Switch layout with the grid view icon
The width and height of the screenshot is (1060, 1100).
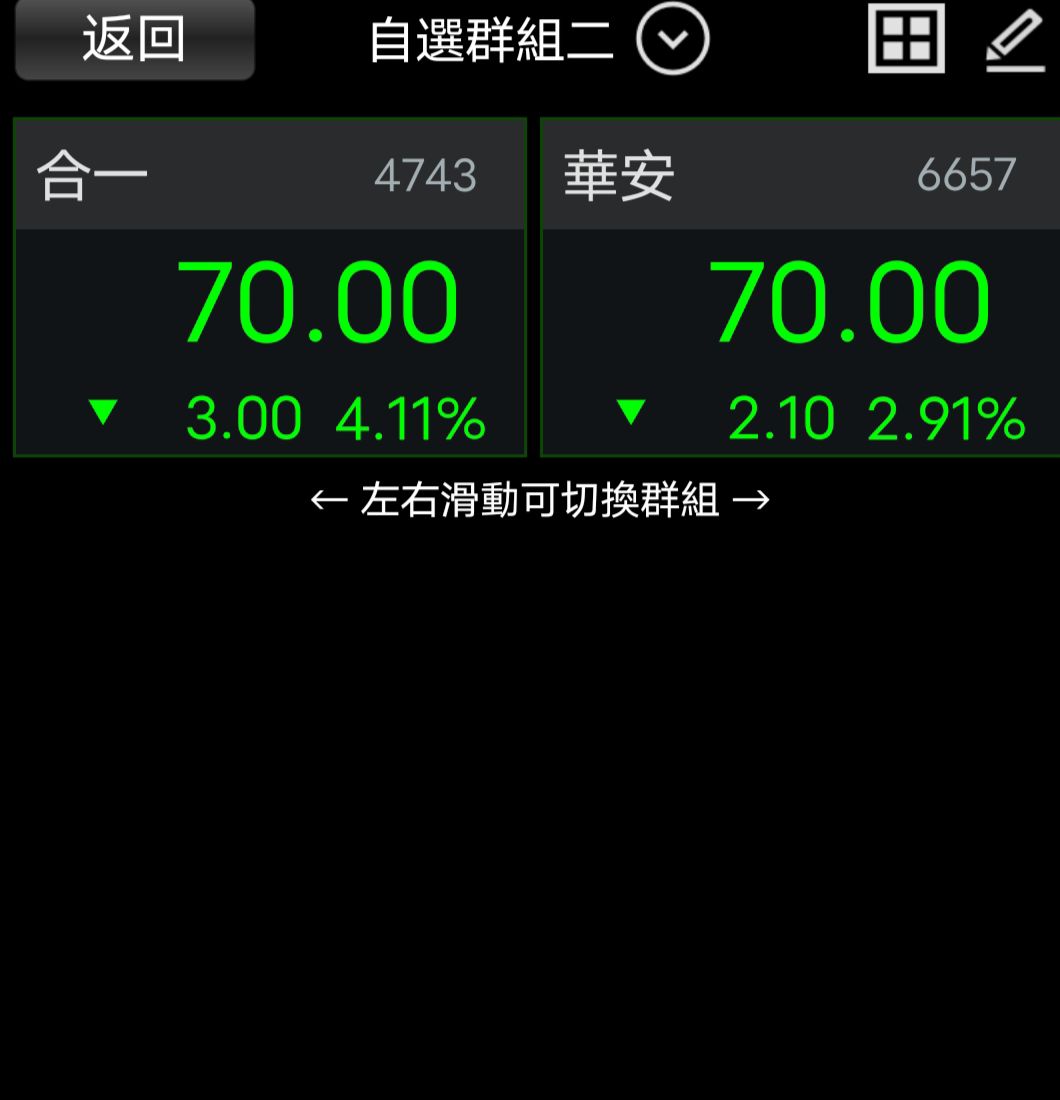[906, 39]
